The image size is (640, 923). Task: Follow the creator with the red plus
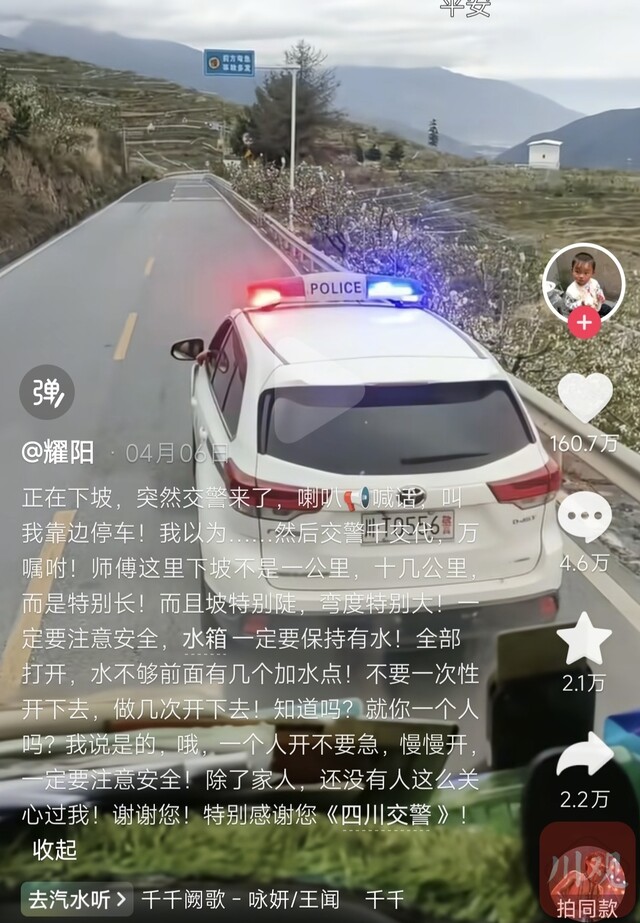tap(584, 323)
